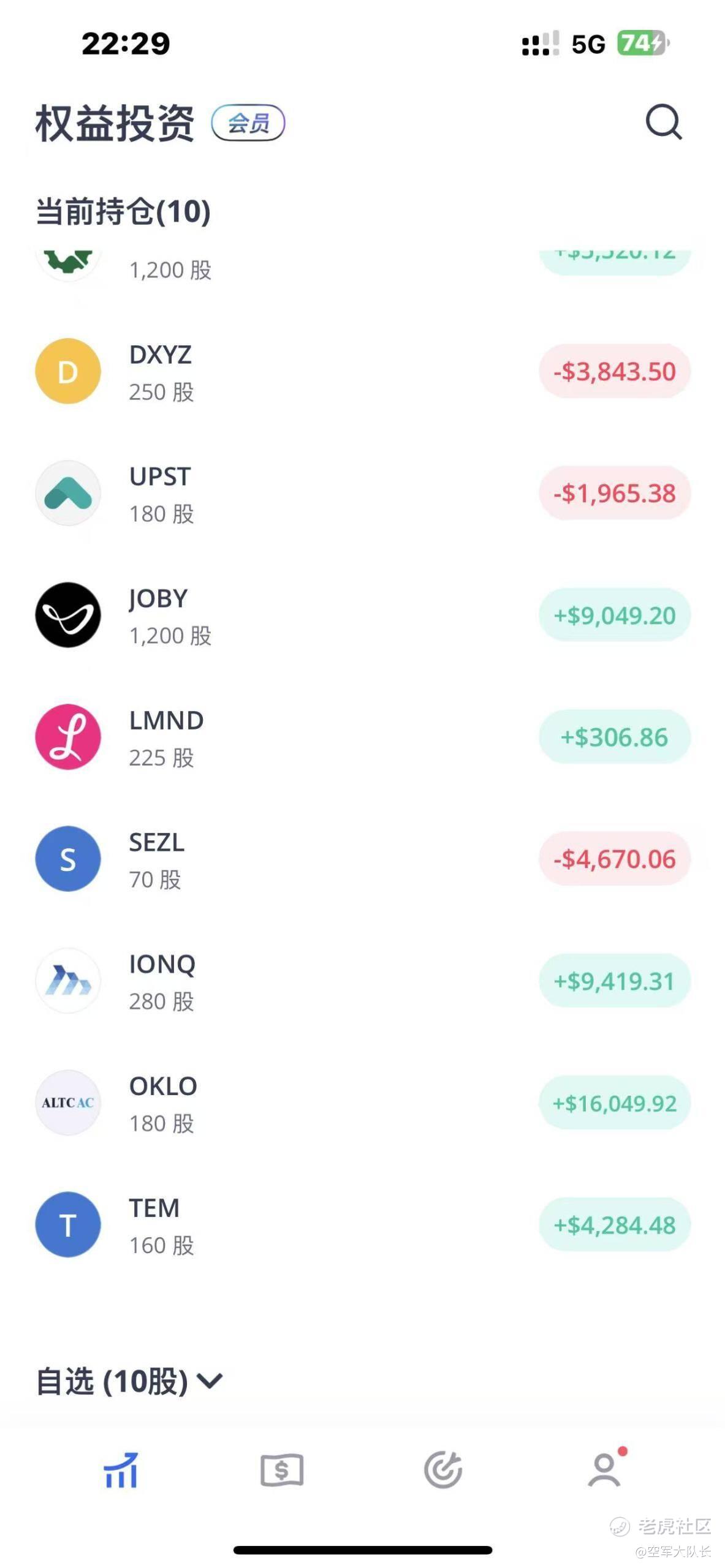The width and height of the screenshot is (725, 1568).
Task: Tap the 会员 membership badge
Action: [248, 123]
